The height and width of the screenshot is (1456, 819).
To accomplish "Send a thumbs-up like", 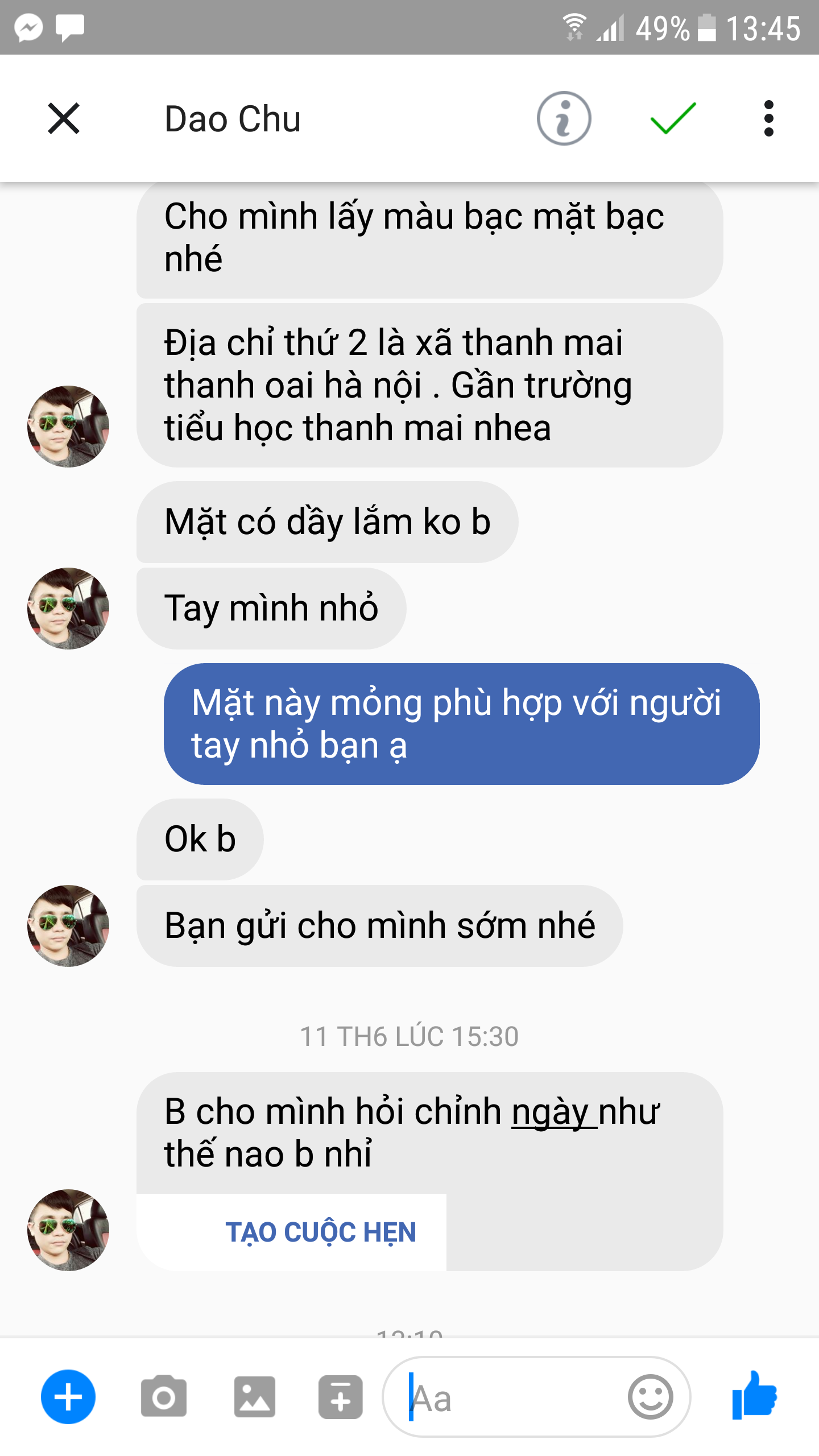I will [755, 1396].
